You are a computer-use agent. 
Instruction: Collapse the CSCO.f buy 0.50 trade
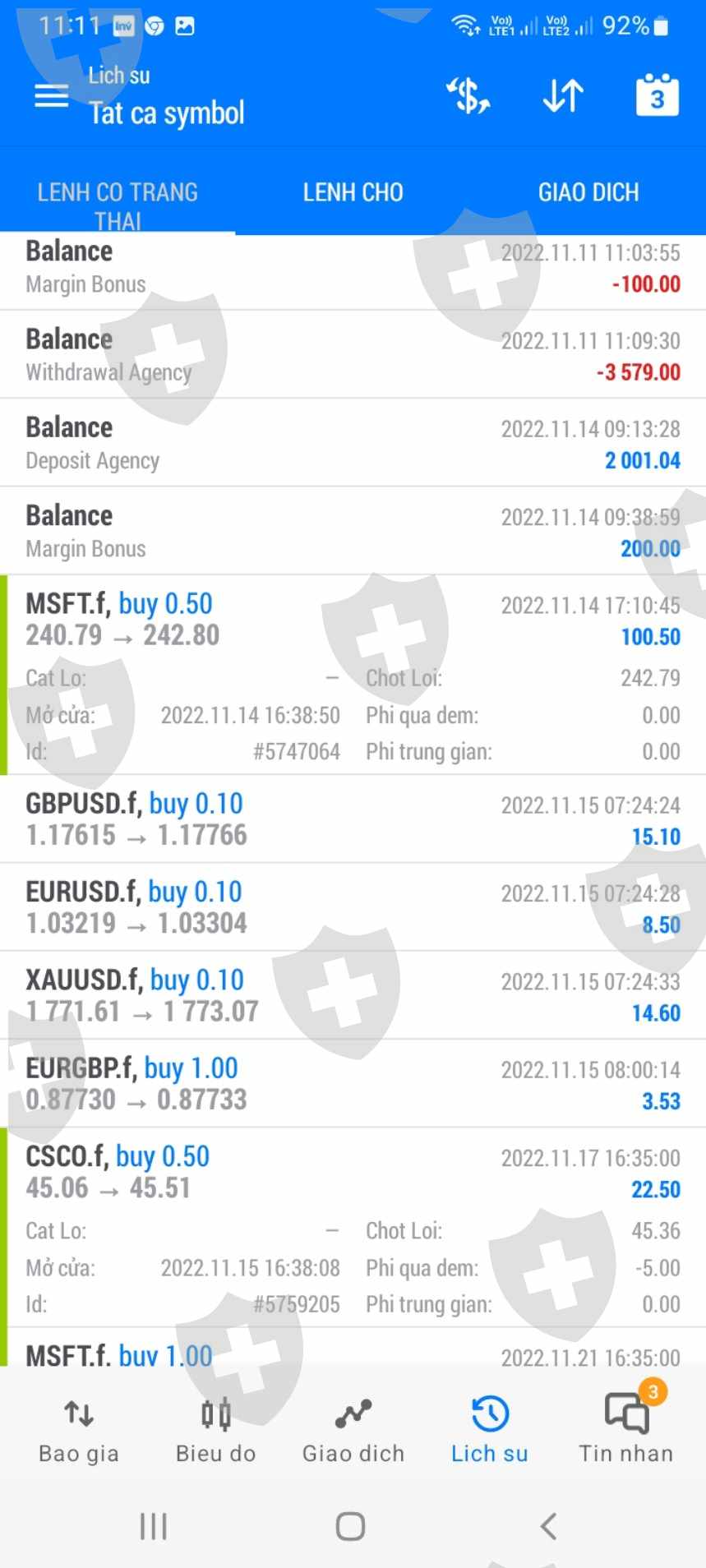click(x=353, y=1173)
